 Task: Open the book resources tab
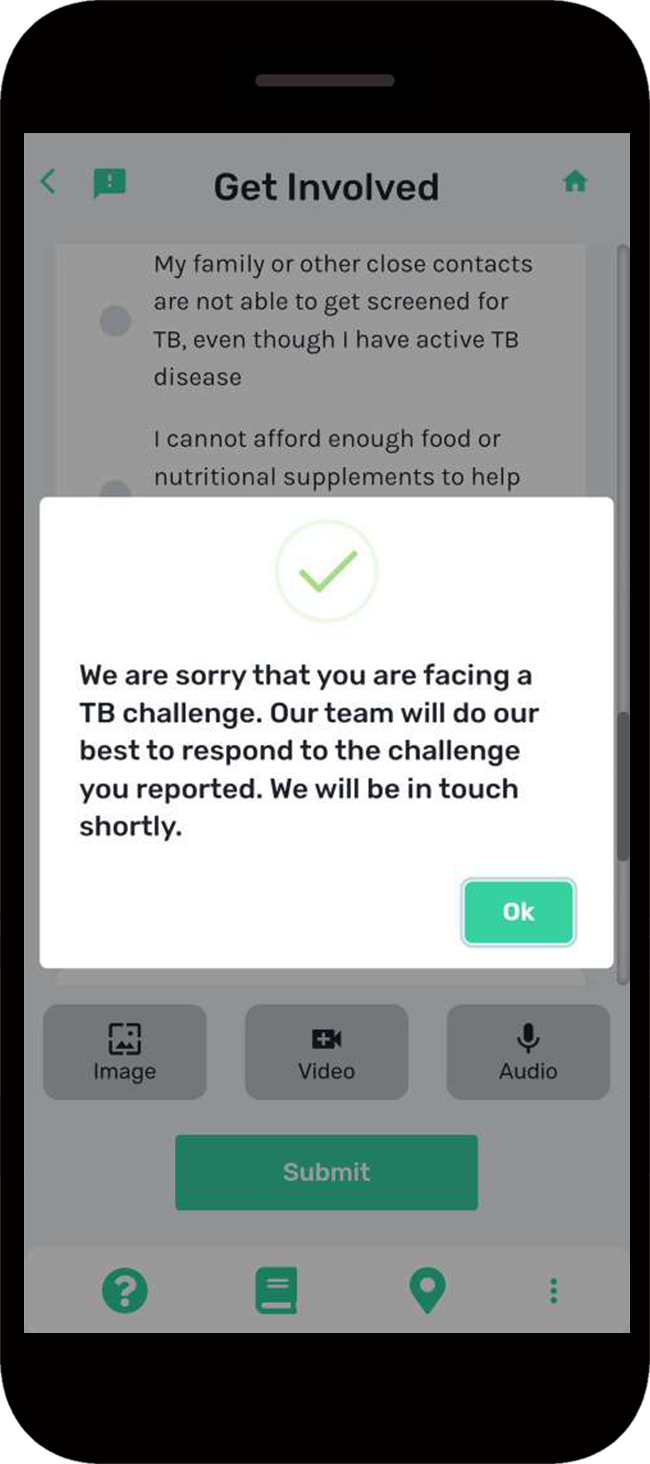(x=276, y=1291)
